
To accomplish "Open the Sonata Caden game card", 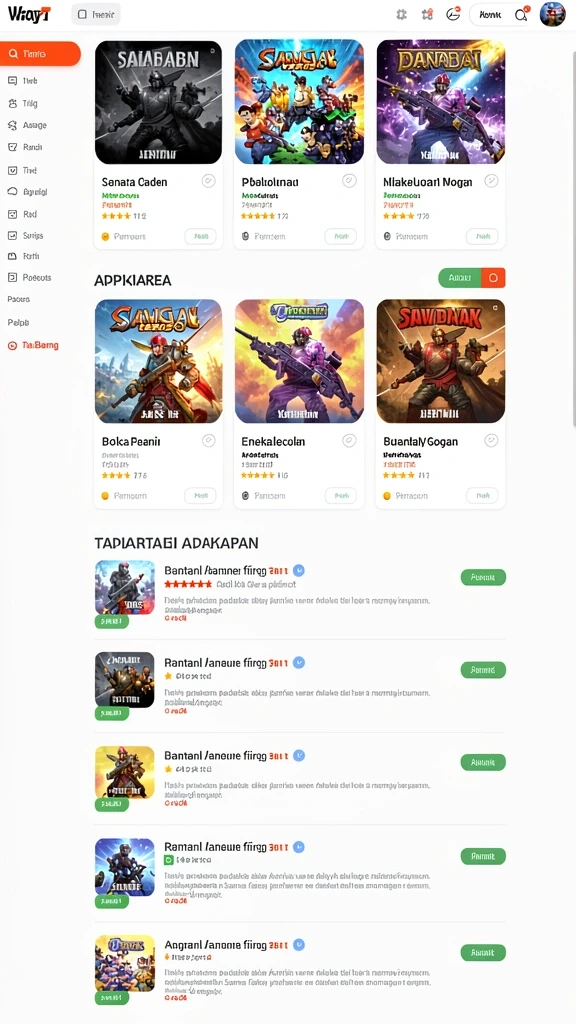I will click(158, 144).
